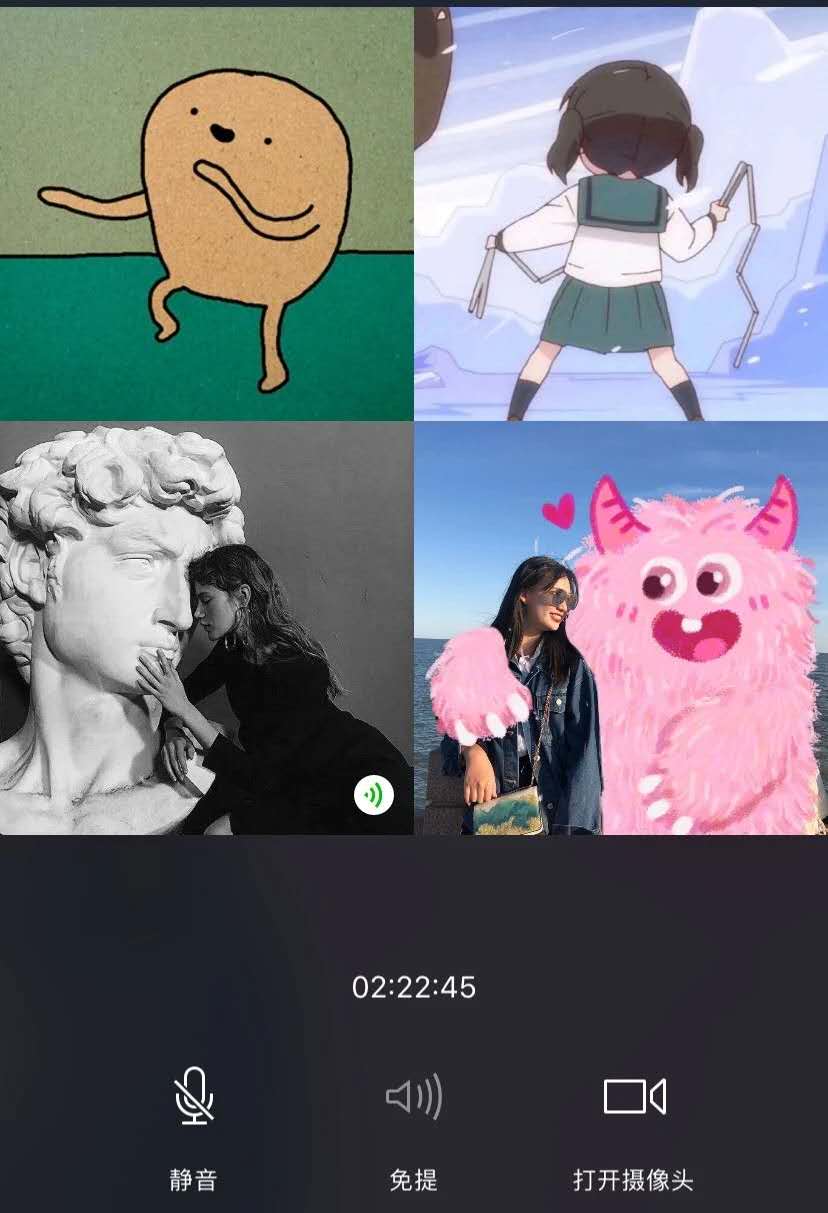828x1213 pixels.
Task: Open the dancing potato cartoon participant tile
Action: (206, 213)
